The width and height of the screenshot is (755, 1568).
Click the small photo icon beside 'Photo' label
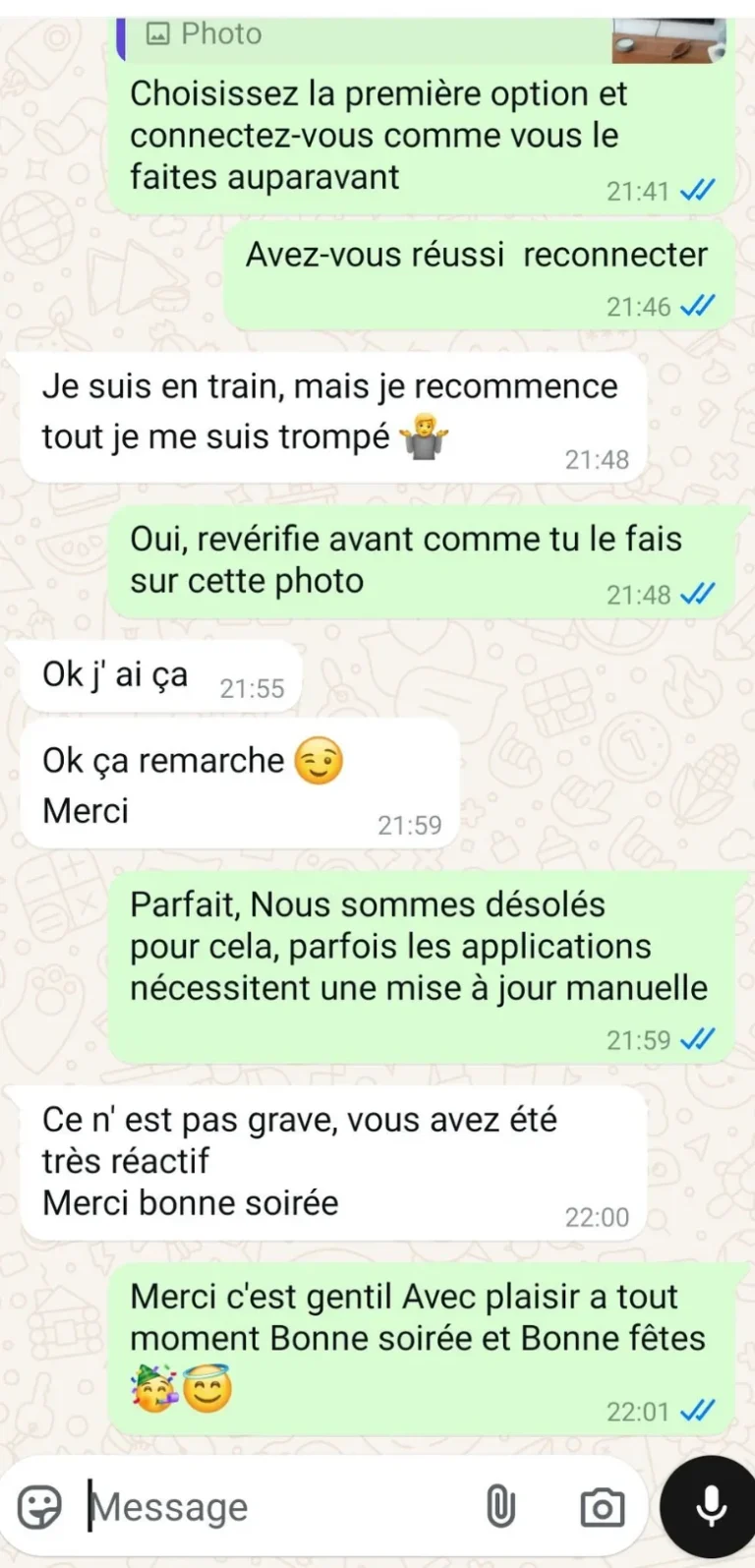161,33
